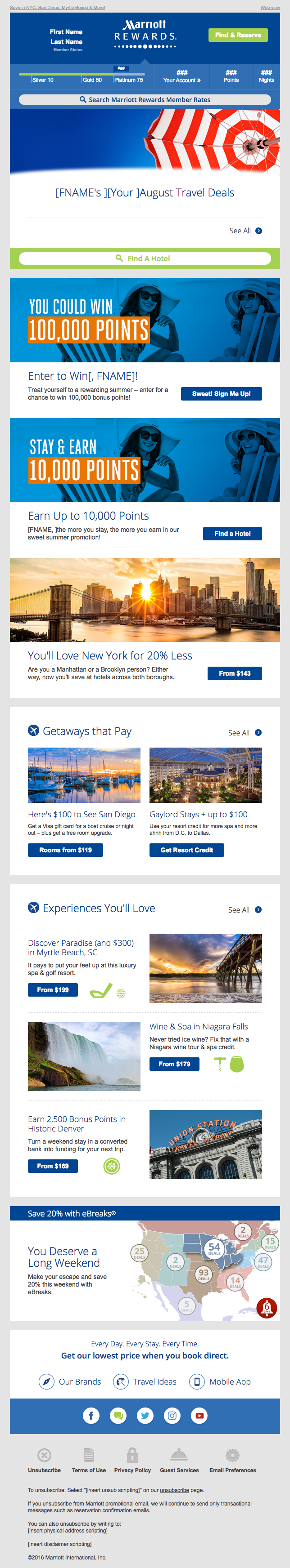290x1568 pixels.
Task: Tap Rooms from $119 for San Diego
Action: point(65,850)
